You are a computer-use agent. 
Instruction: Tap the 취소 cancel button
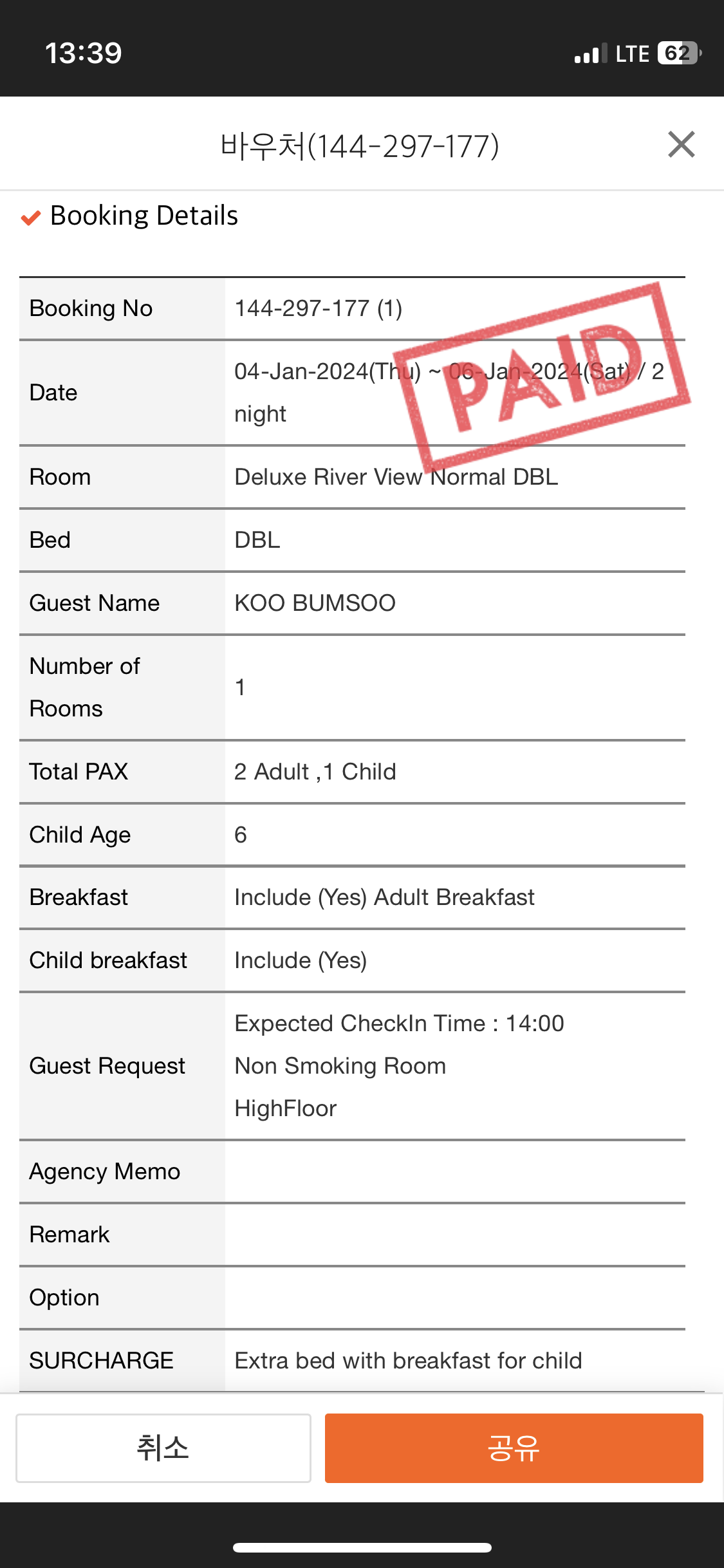pyautogui.click(x=163, y=1448)
